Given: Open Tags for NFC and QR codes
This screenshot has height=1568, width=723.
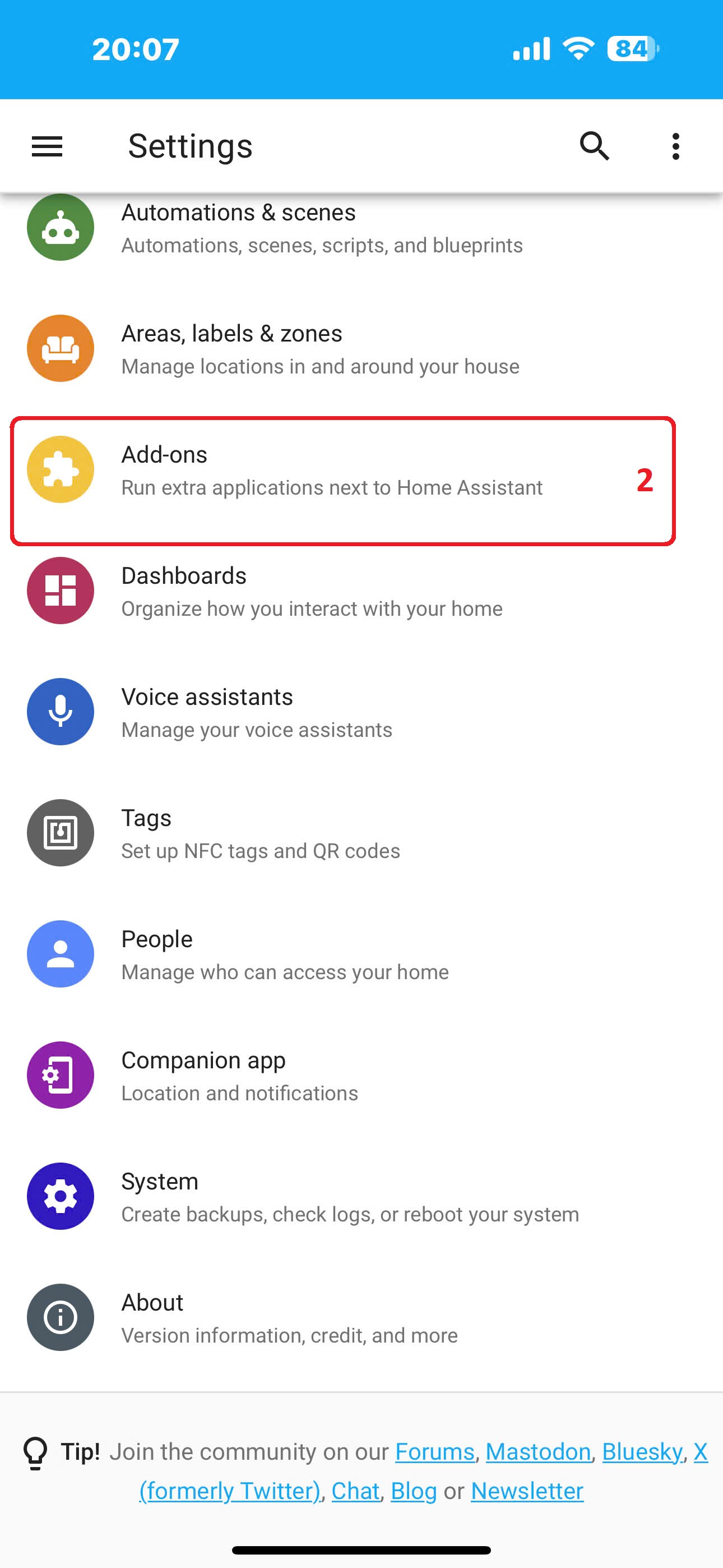Looking at the screenshot, I should (x=361, y=833).
